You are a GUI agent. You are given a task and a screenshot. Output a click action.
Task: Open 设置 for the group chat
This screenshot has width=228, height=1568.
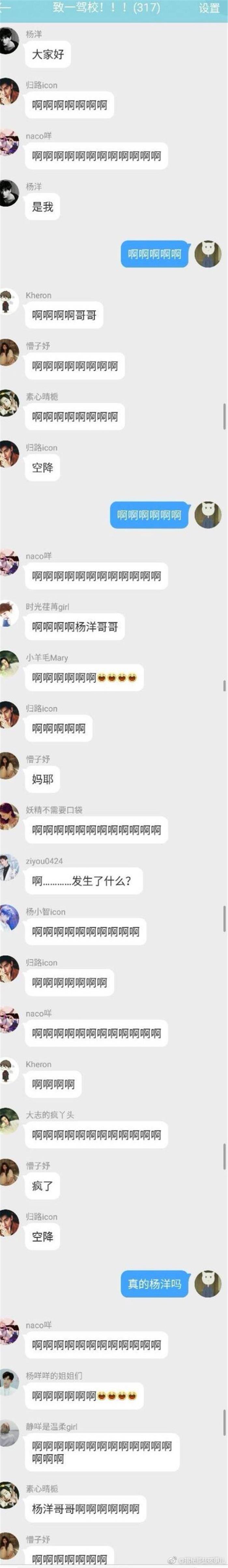click(x=208, y=8)
